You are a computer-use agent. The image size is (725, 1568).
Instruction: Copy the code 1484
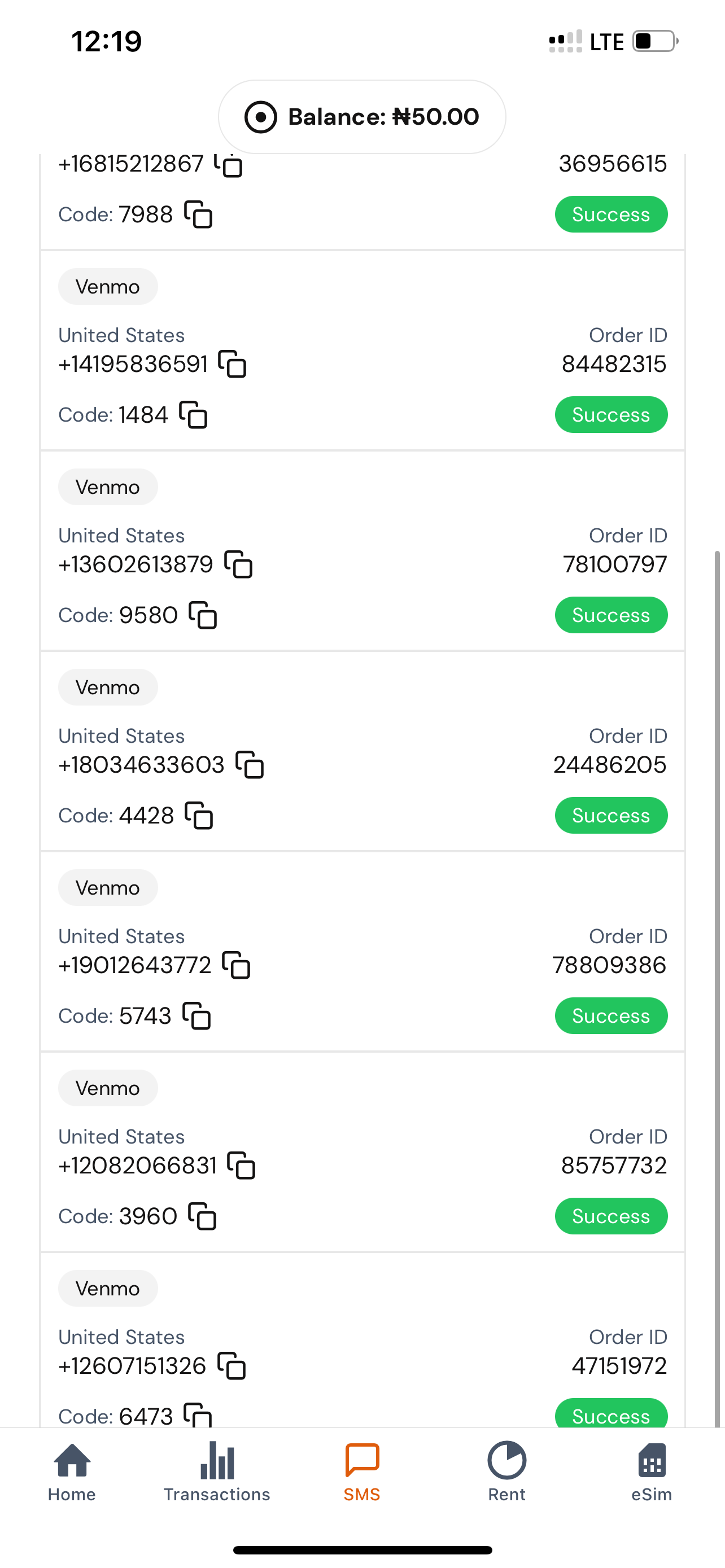193,414
